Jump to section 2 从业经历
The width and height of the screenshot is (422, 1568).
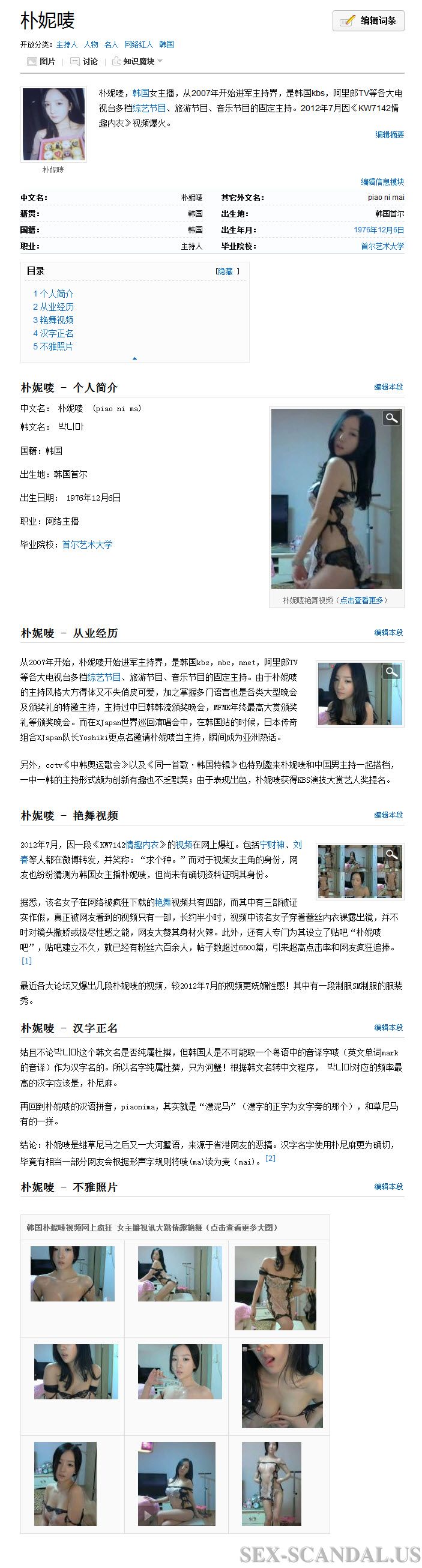(53, 307)
